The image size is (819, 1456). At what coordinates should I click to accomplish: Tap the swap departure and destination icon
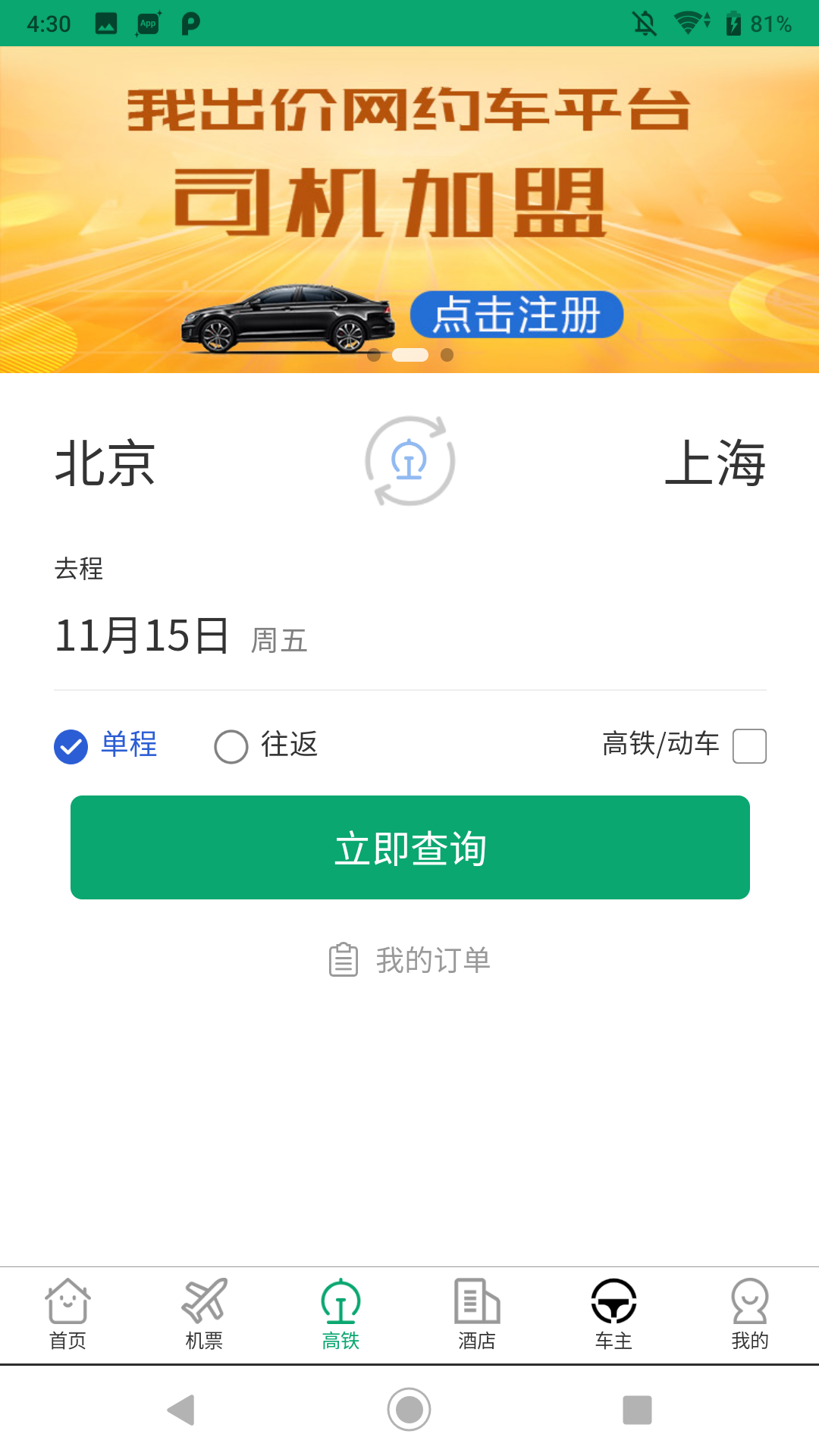click(x=409, y=461)
